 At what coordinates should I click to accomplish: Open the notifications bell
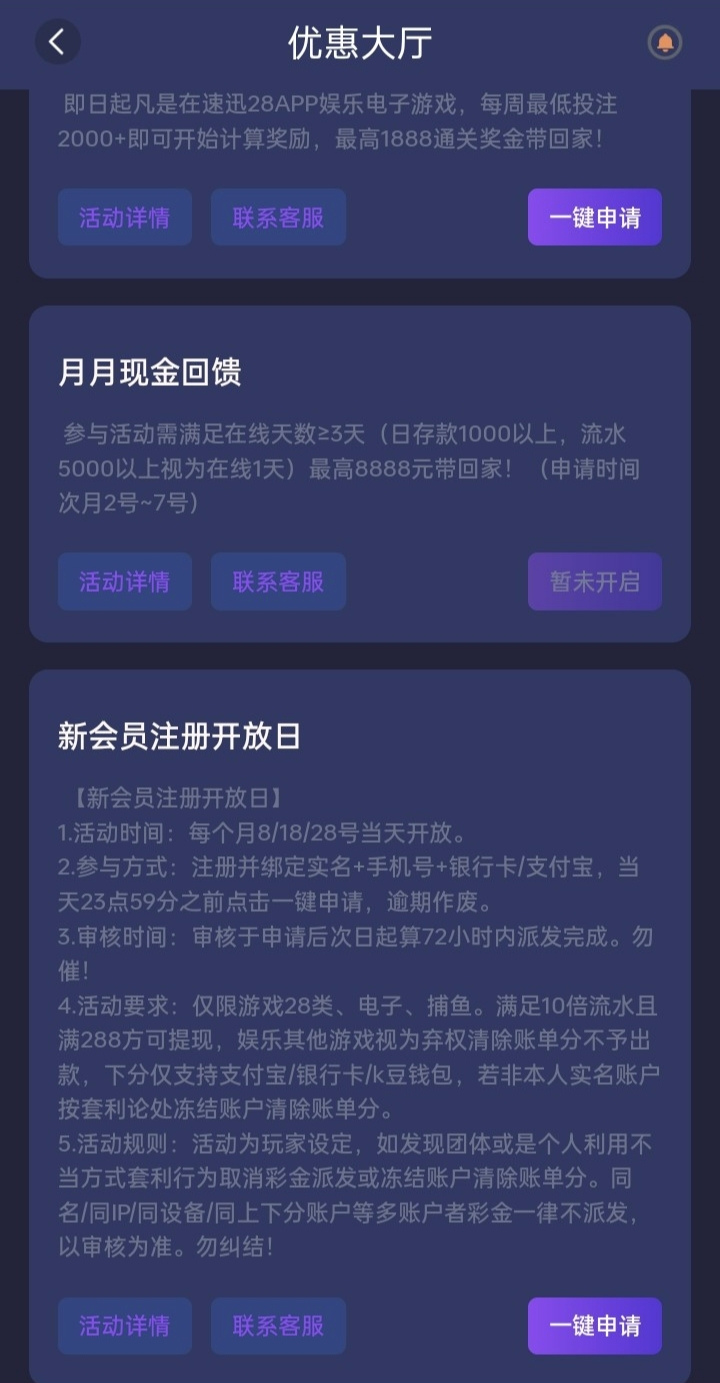pyautogui.click(x=665, y=42)
